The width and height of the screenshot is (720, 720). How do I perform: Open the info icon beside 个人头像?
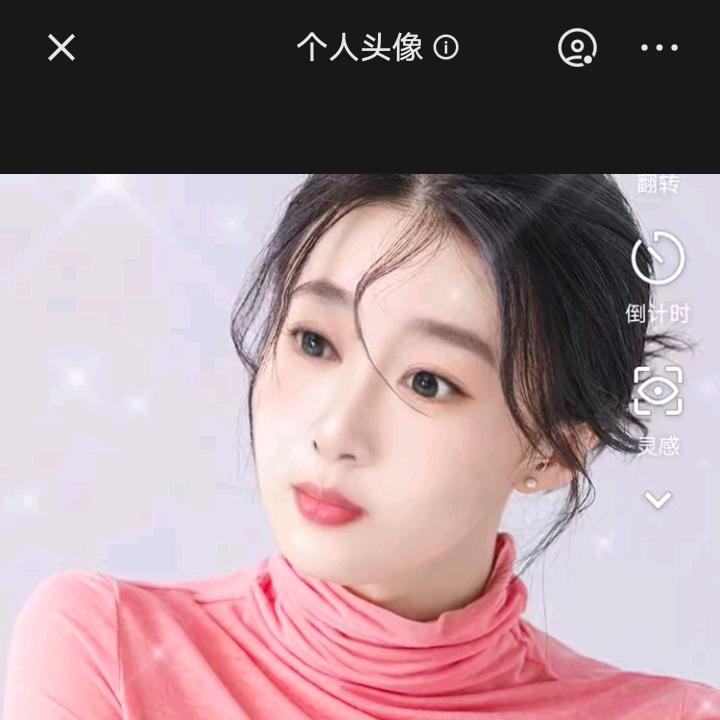[446, 47]
